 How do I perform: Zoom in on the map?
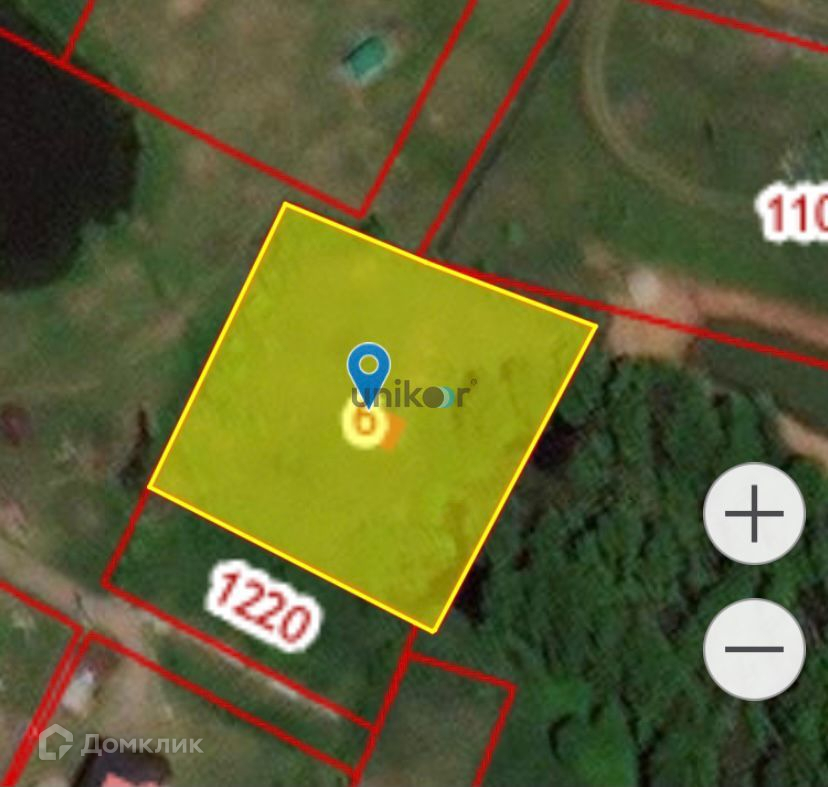[754, 514]
